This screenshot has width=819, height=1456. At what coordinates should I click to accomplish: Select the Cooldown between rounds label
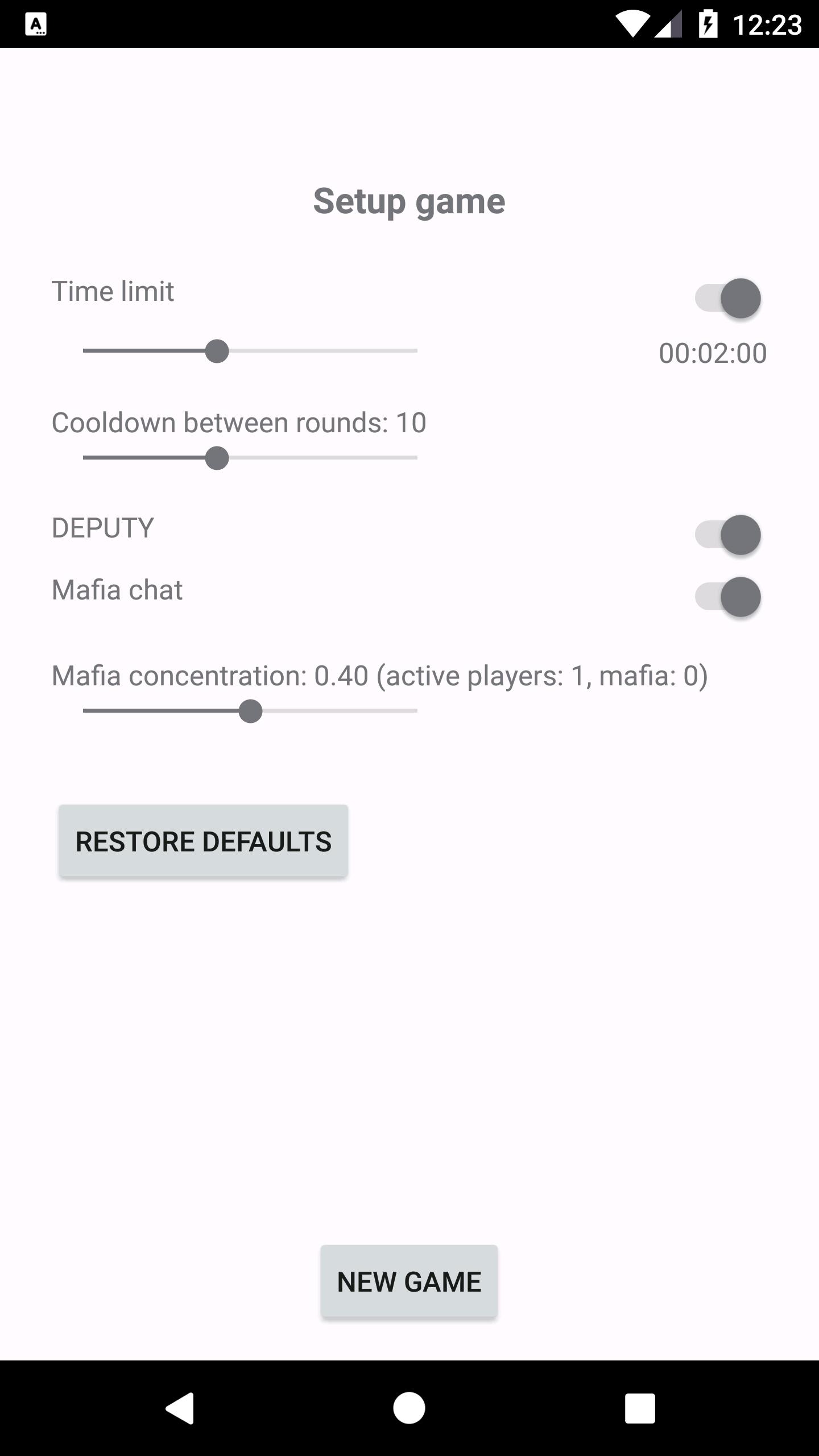coord(239,422)
